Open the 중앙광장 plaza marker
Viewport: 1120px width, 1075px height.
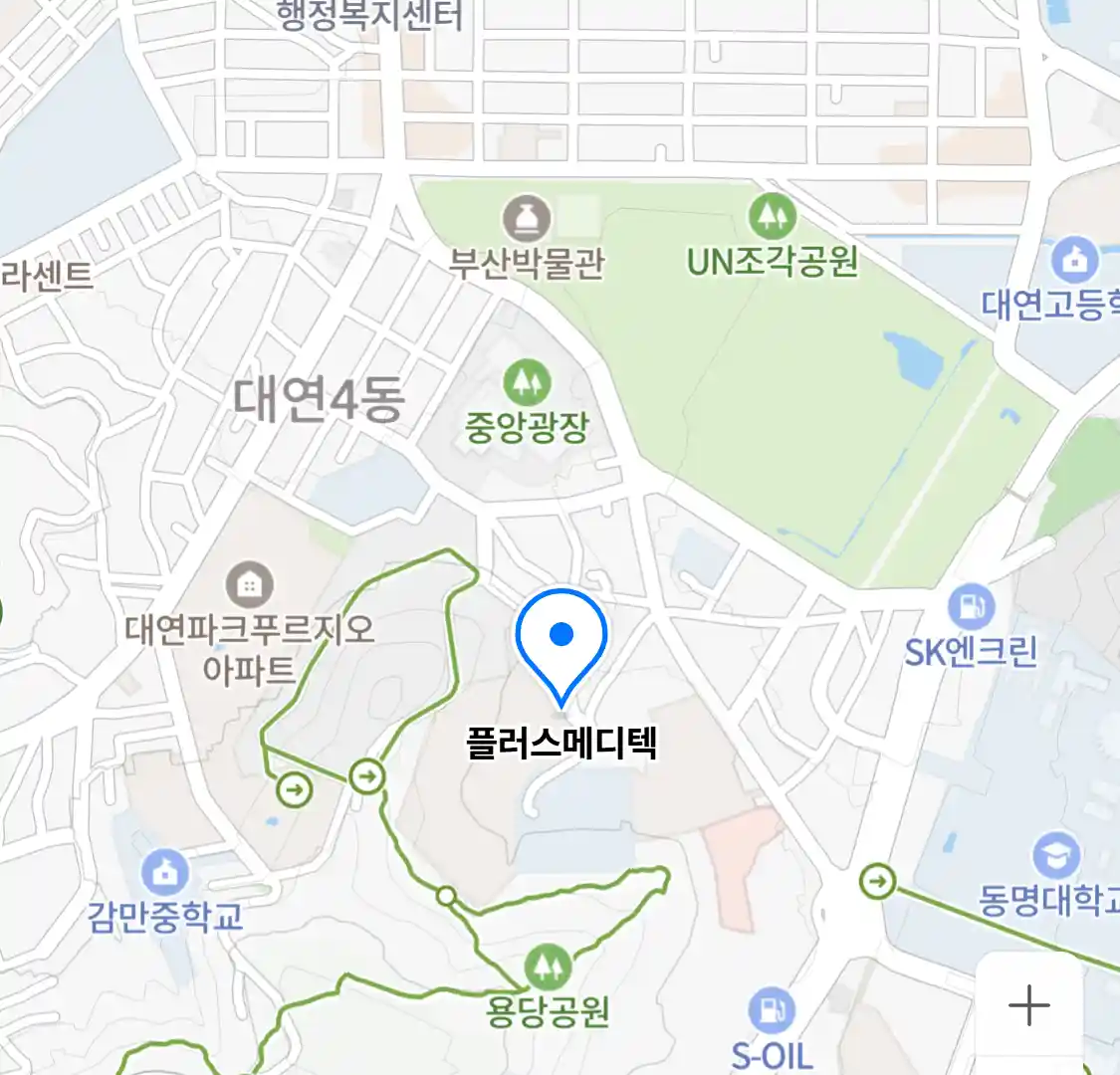click(527, 382)
